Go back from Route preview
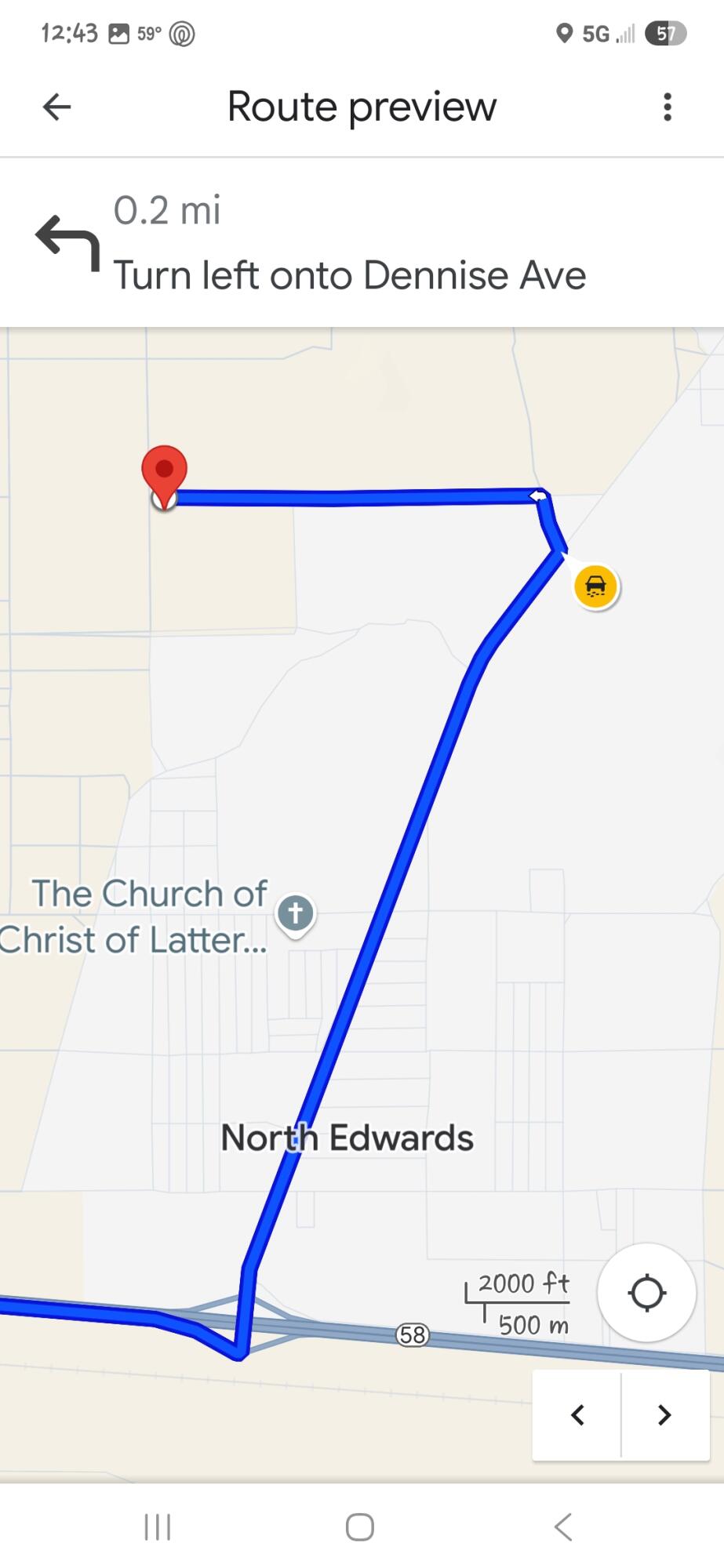This screenshot has height=1568, width=724. (56, 107)
